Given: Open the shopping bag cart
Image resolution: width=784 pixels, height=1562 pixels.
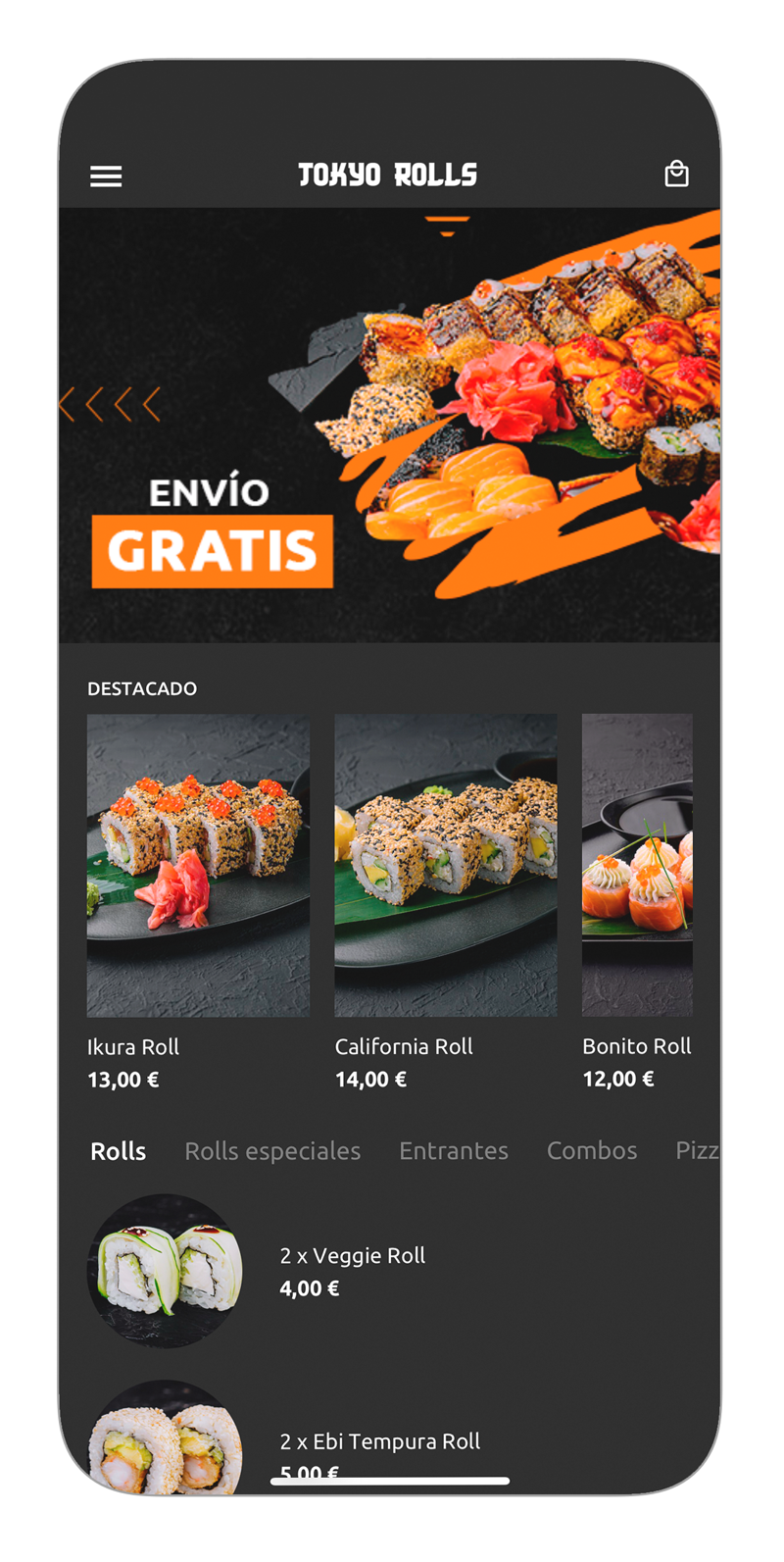Looking at the screenshot, I should click(x=676, y=175).
